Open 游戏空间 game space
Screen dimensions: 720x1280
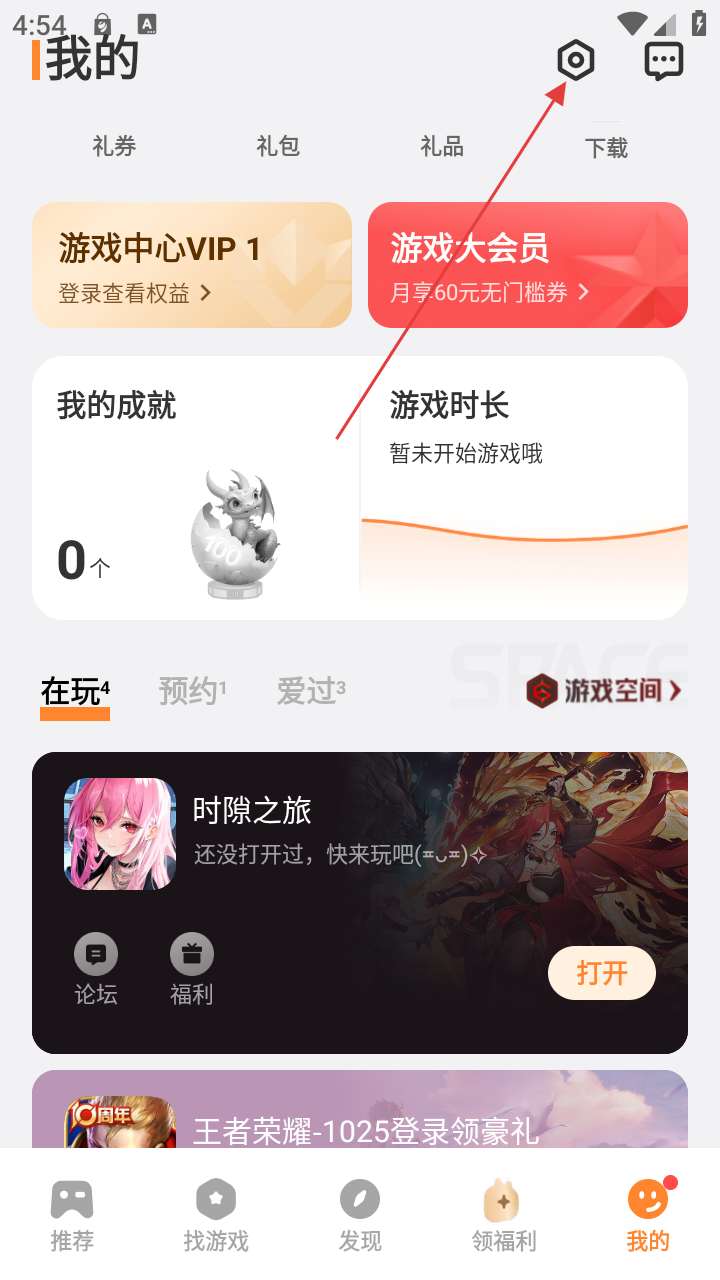[x=606, y=690]
